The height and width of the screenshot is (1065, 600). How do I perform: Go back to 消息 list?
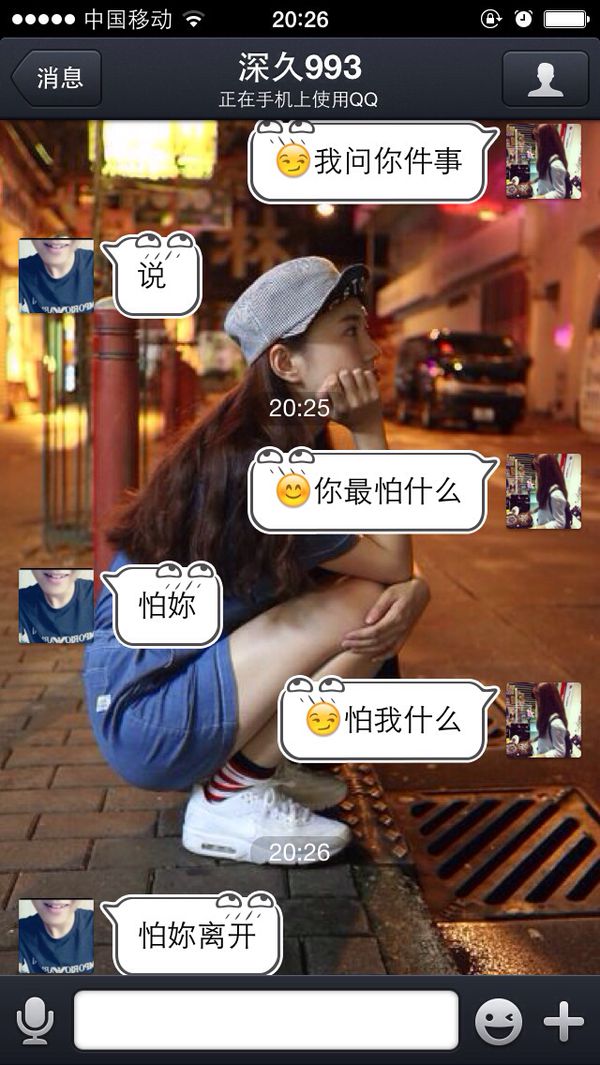[x=56, y=78]
